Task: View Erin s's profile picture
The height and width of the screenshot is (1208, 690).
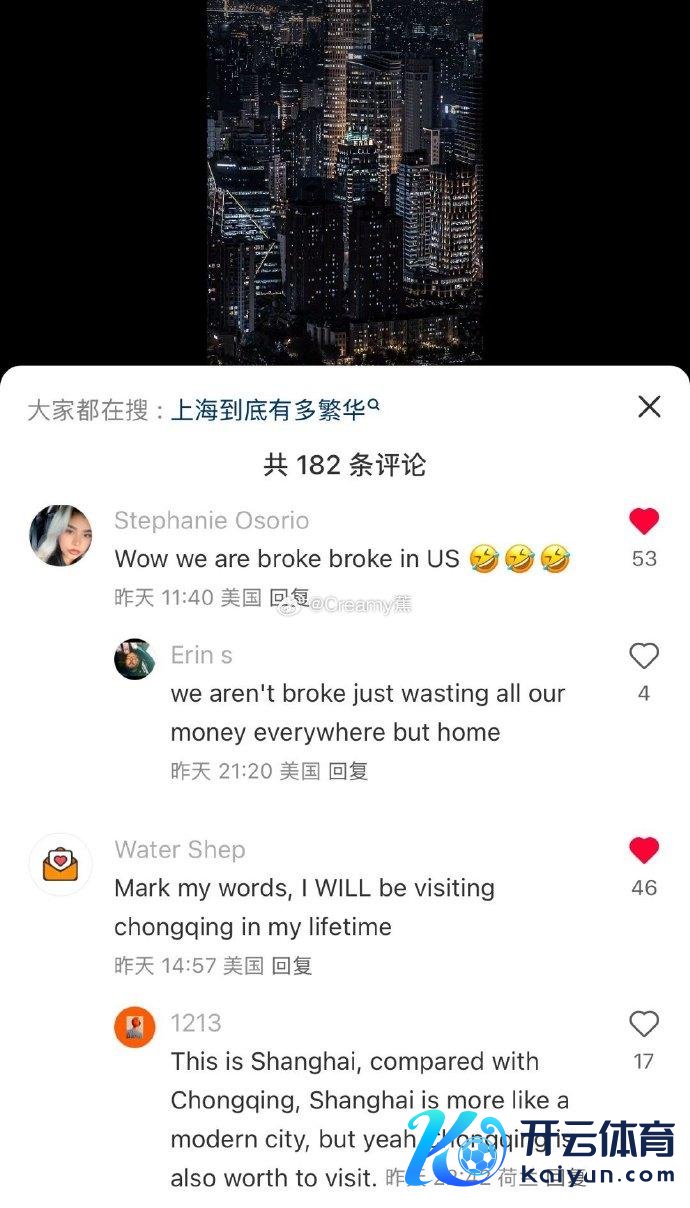Action: [x=135, y=659]
